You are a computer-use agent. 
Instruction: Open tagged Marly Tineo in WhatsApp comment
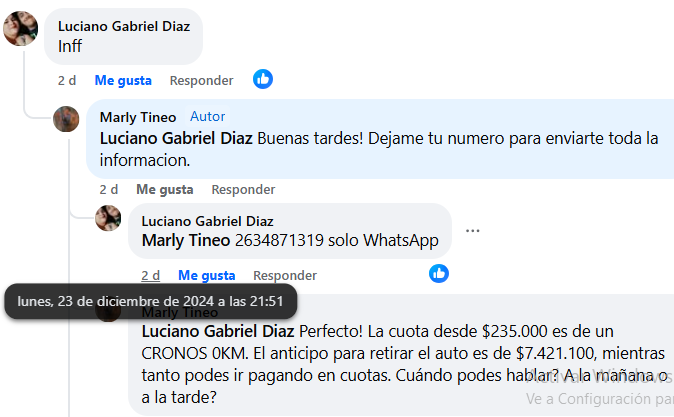(x=186, y=240)
